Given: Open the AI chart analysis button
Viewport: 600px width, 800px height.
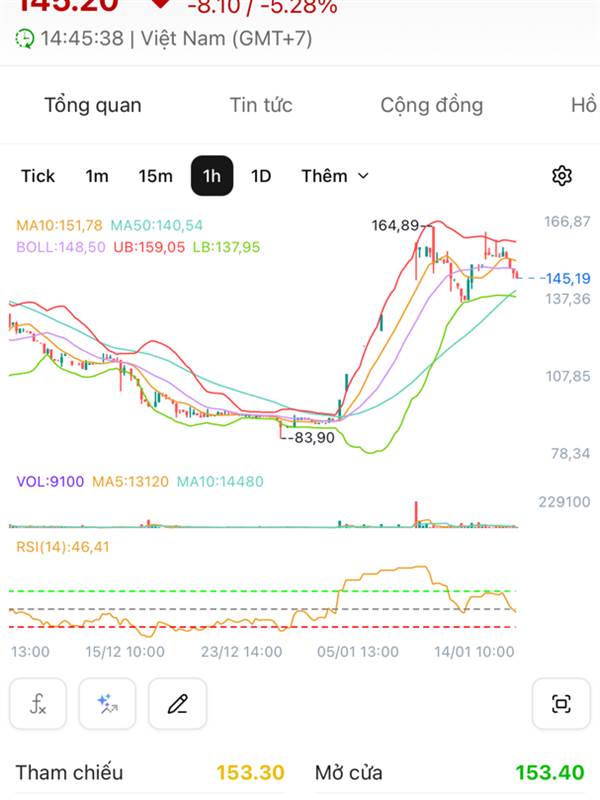Looking at the screenshot, I should pyautogui.click(x=108, y=705).
